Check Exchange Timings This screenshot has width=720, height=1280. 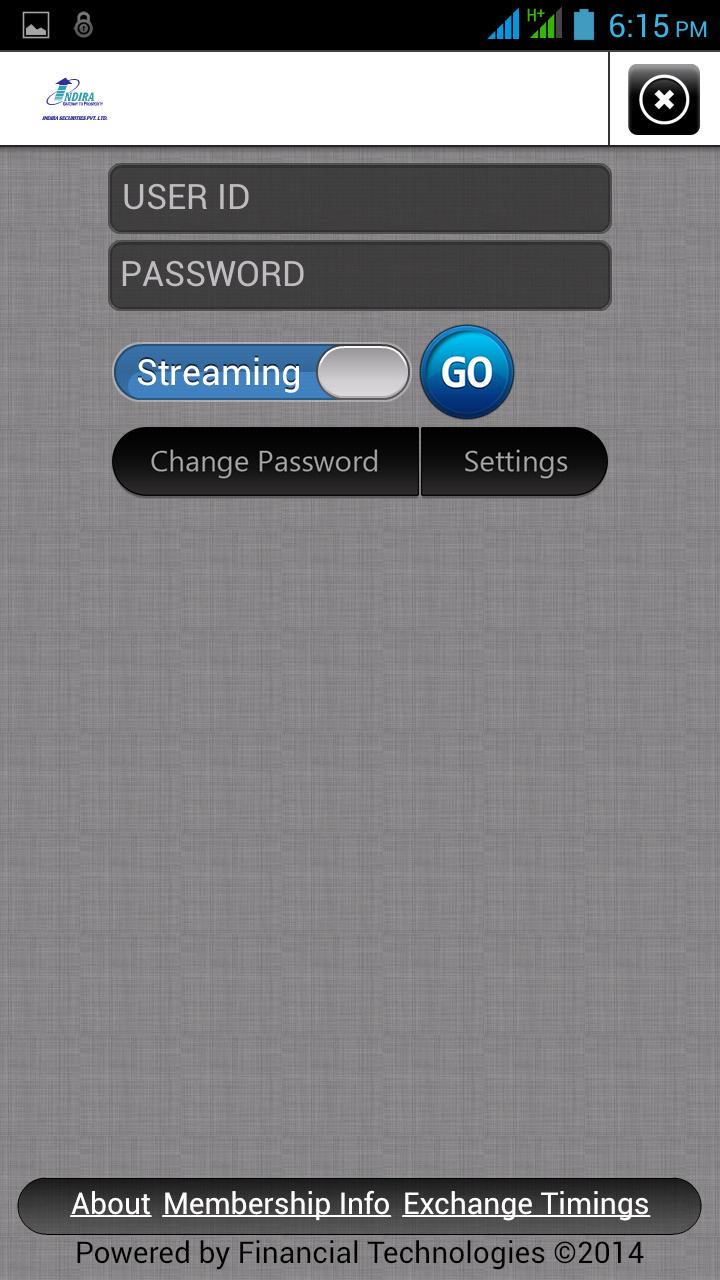(x=526, y=1204)
